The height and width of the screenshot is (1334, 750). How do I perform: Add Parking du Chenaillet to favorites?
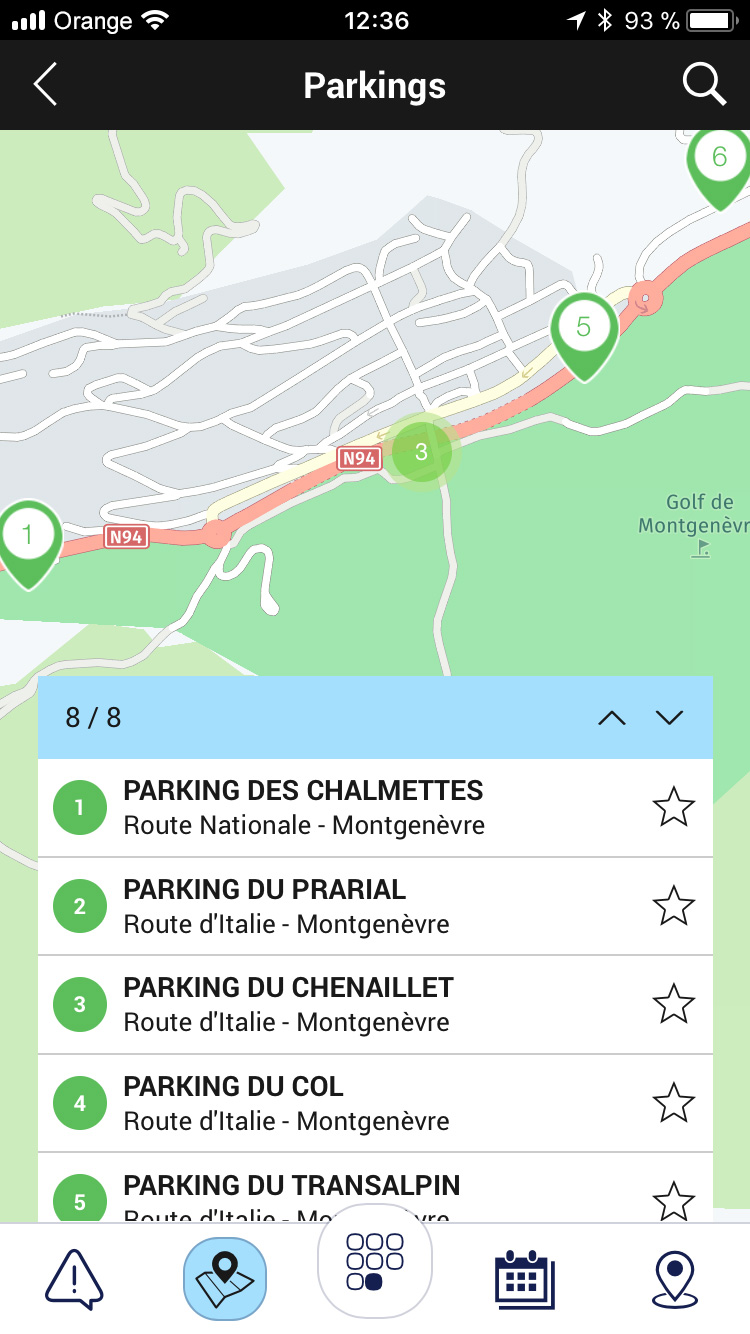(x=674, y=1003)
